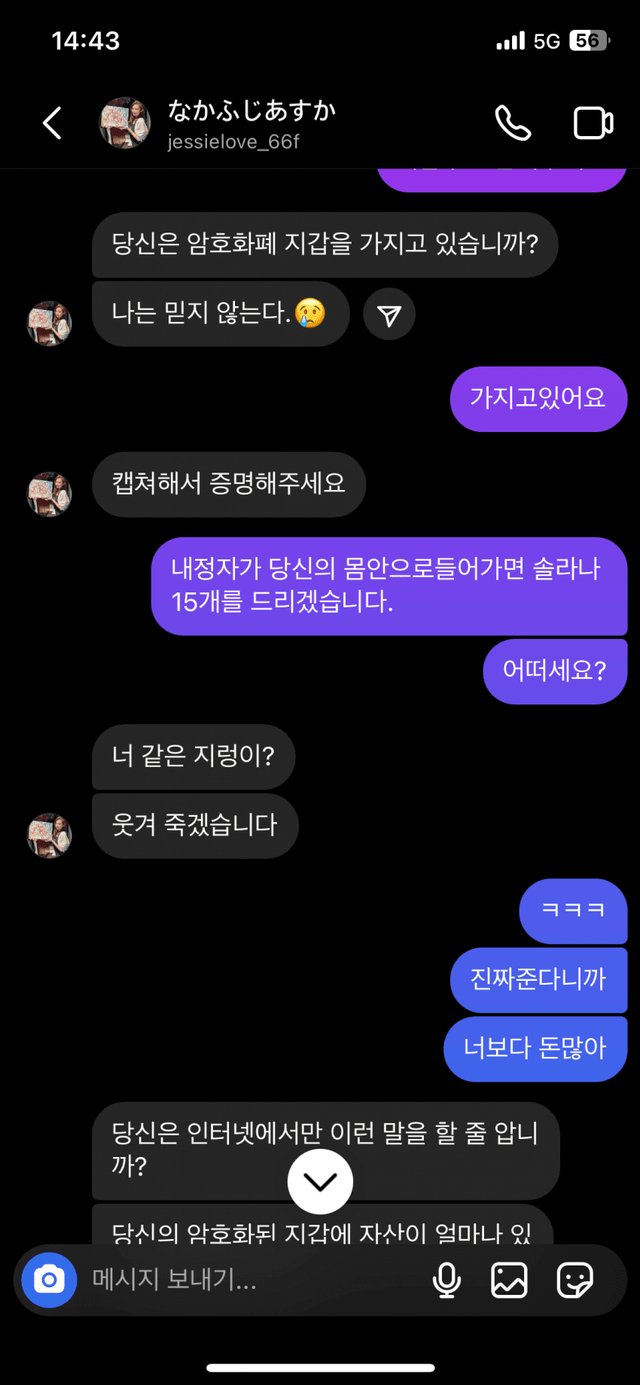Go back to the message list
640x1385 pixels.
pyautogui.click(x=52, y=123)
